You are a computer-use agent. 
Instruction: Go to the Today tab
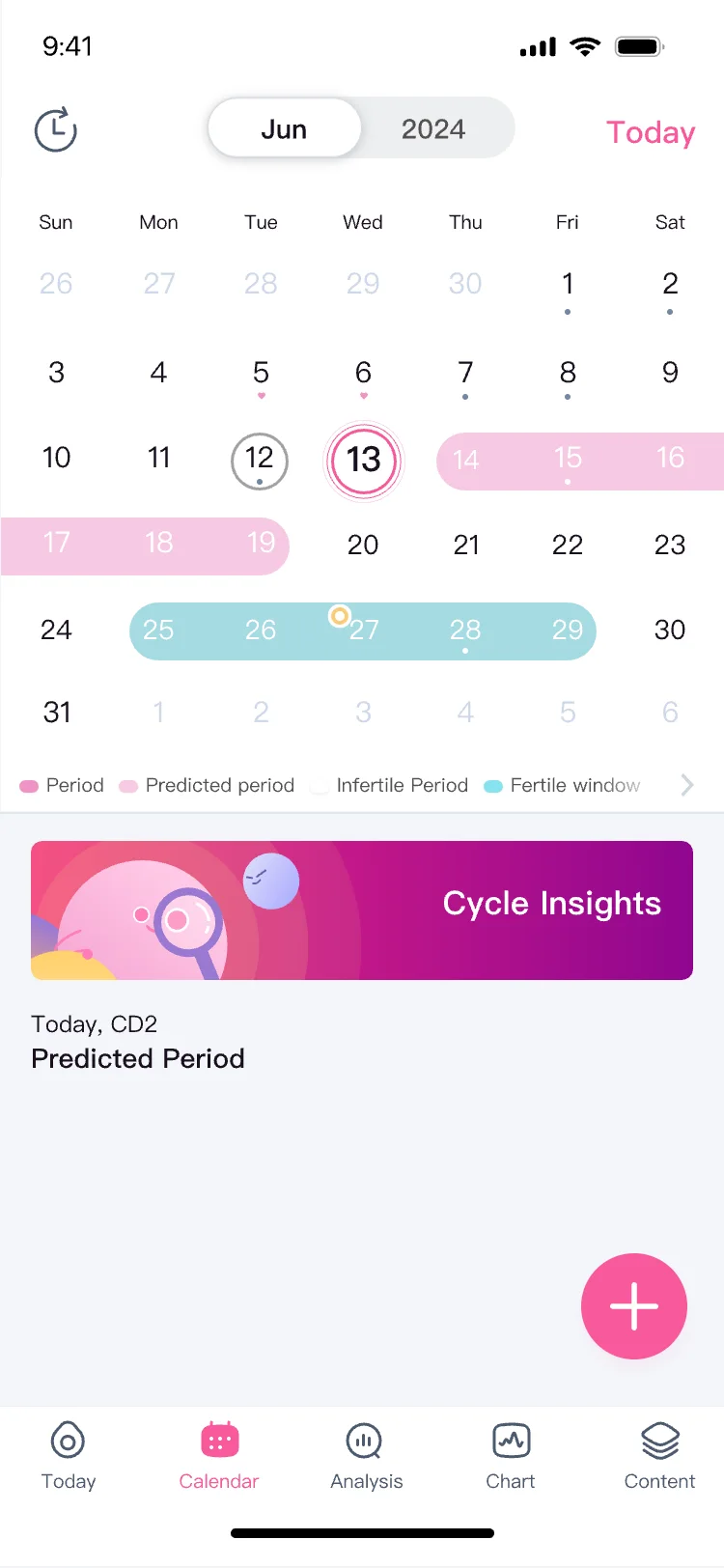(x=69, y=1456)
